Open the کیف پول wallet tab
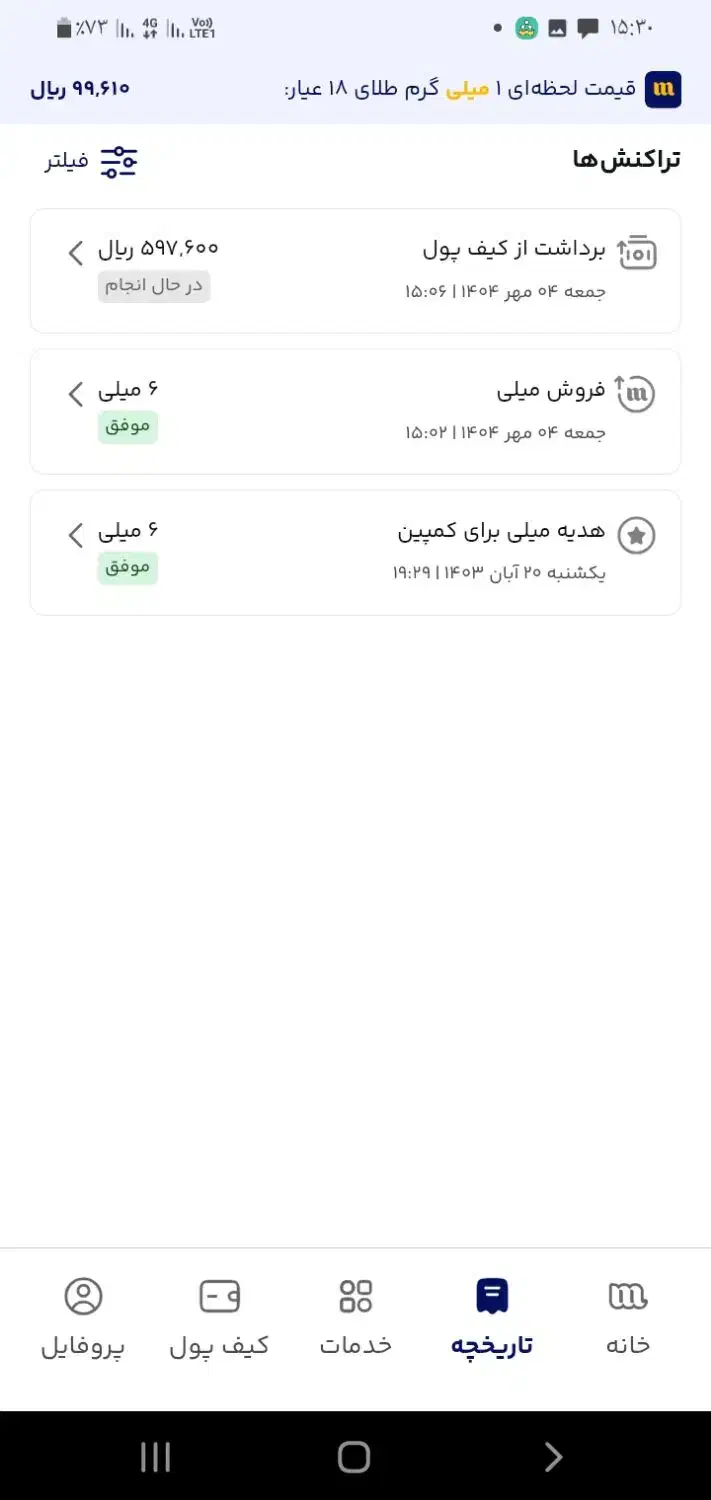The width and height of the screenshot is (711, 1500). [x=219, y=1318]
